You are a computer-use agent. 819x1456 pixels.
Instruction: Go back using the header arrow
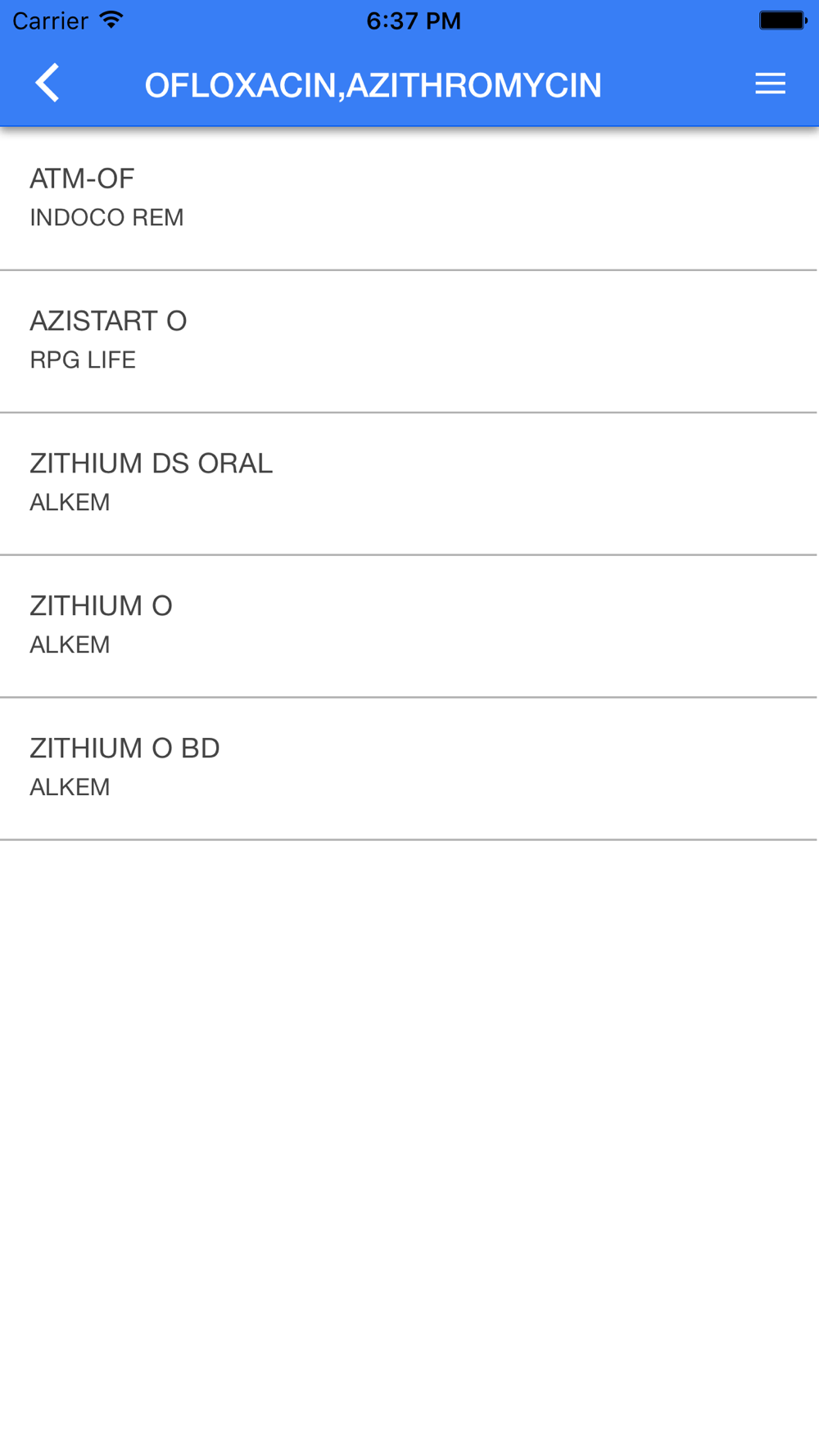click(48, 83)
